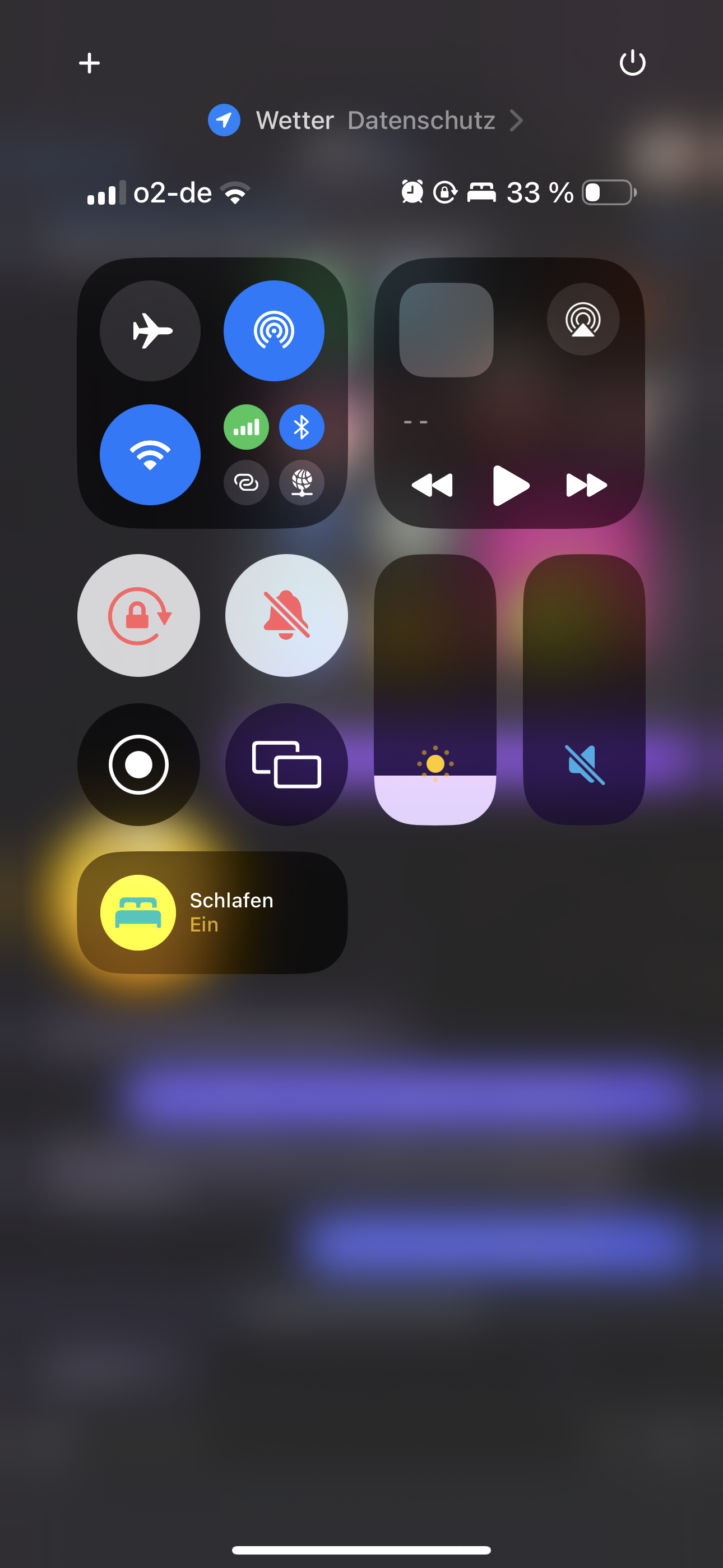Toggle Bluetooth off
This screenshot has height=1568, width=723.
point(302,427)
